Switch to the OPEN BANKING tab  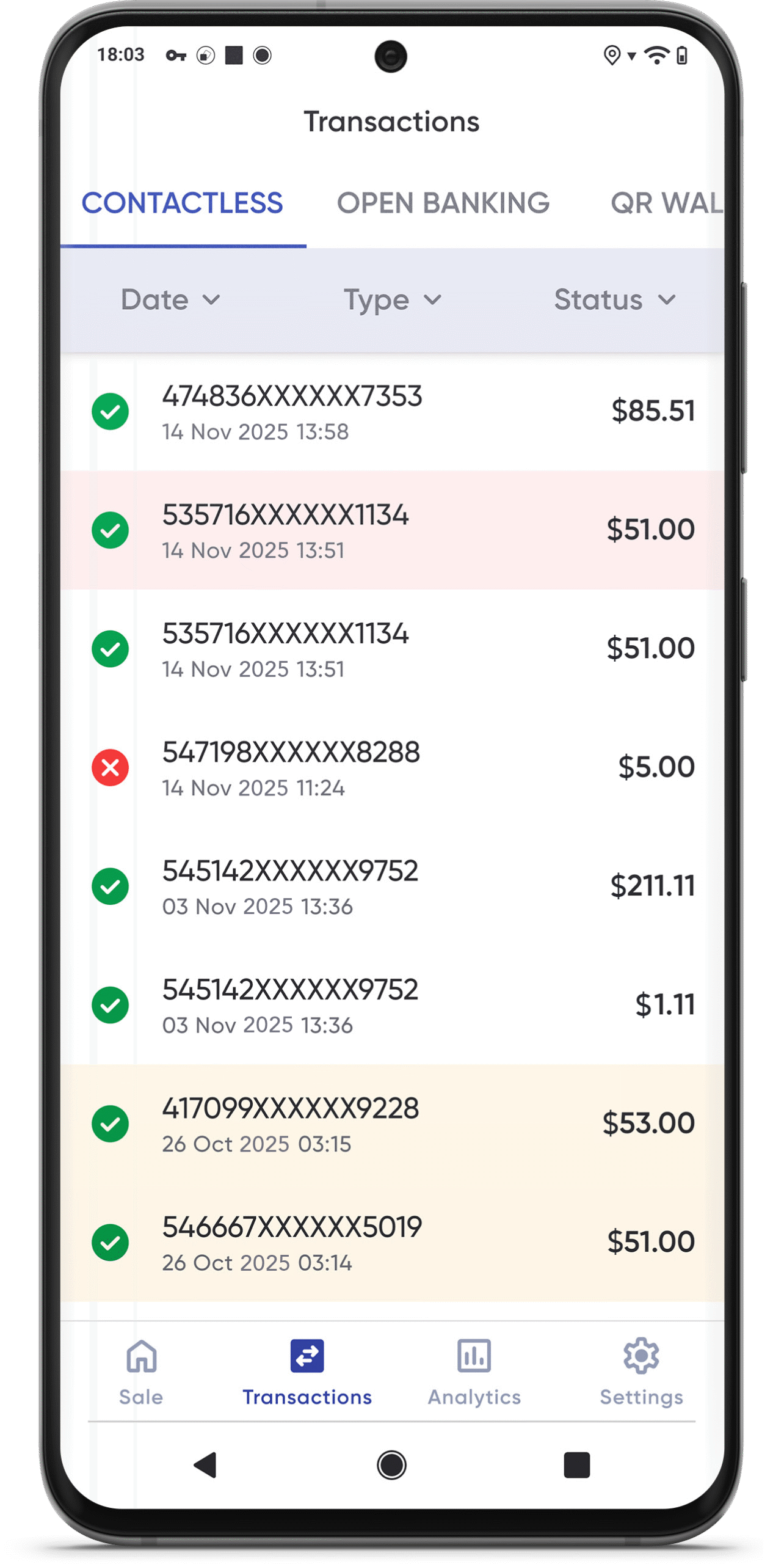(x=444, y=203)
